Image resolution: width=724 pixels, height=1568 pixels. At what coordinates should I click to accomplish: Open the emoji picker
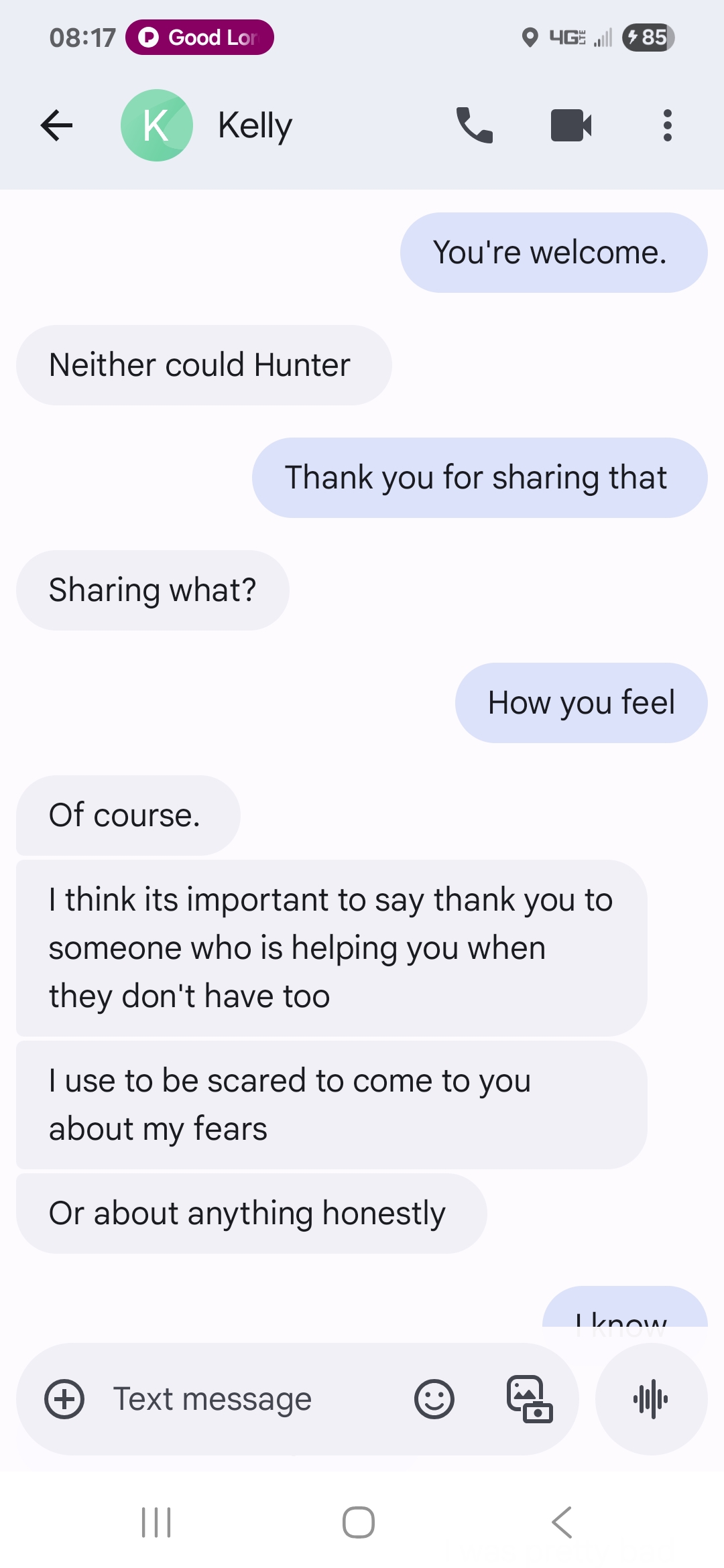click(434, 1399)
